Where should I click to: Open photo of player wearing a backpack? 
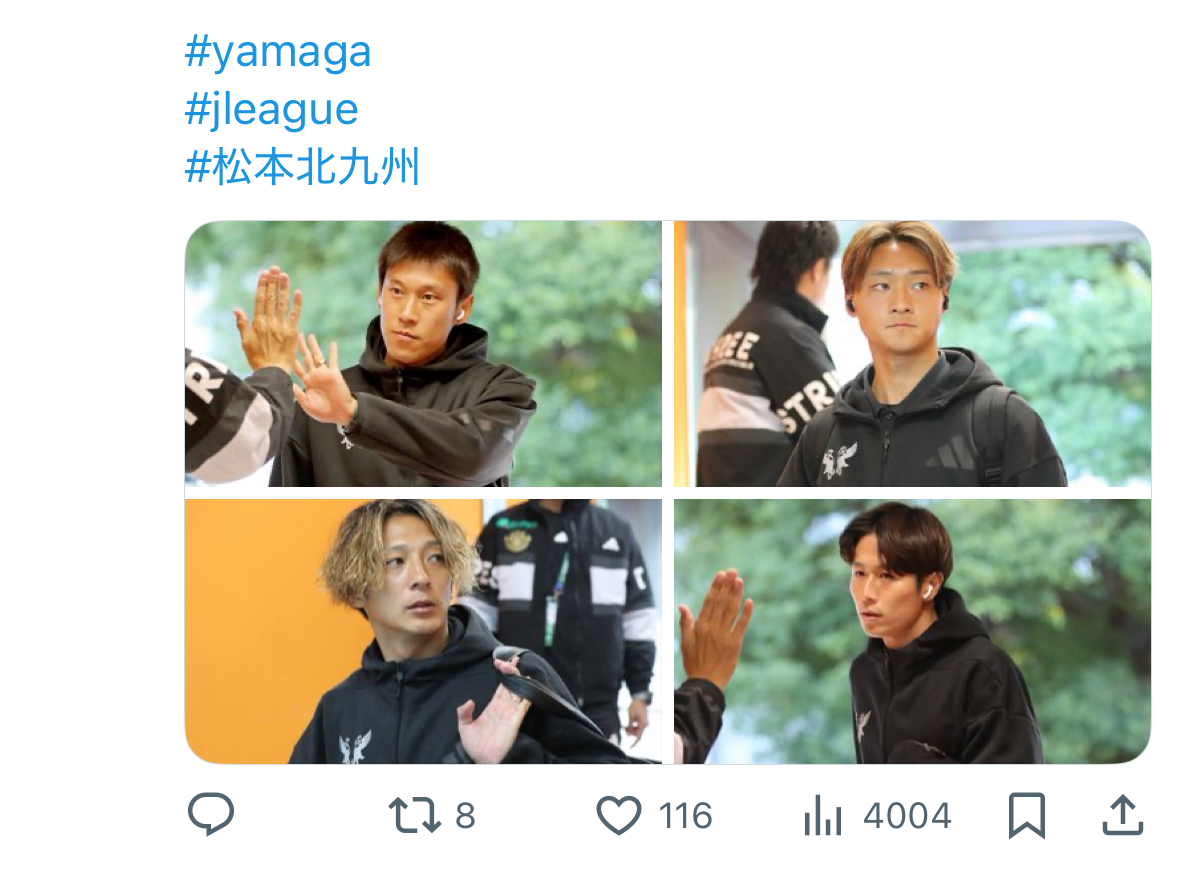[912, 354]
